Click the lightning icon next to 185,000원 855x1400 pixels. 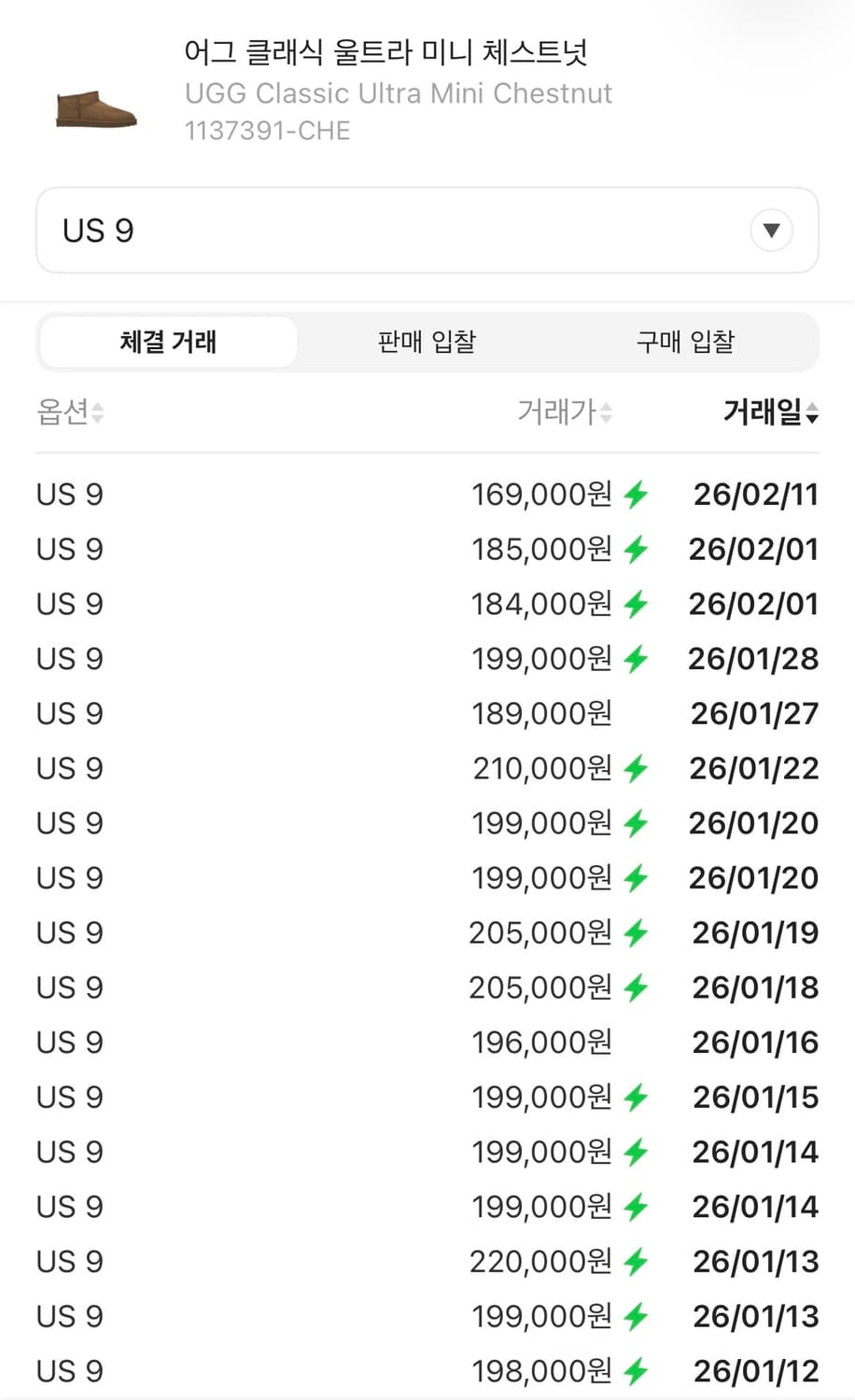[636, 549]
